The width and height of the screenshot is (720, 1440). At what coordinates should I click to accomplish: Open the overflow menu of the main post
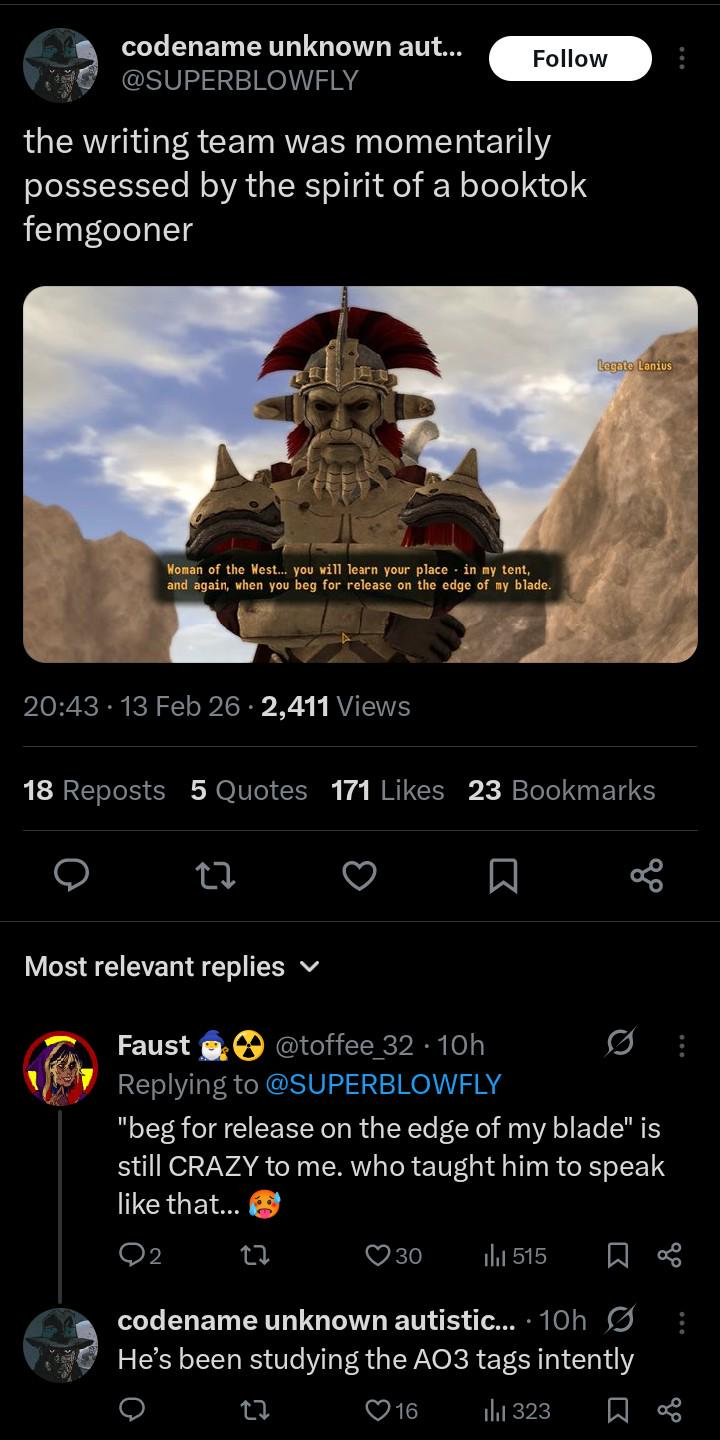pyautogui.click(x=682, y=59)
